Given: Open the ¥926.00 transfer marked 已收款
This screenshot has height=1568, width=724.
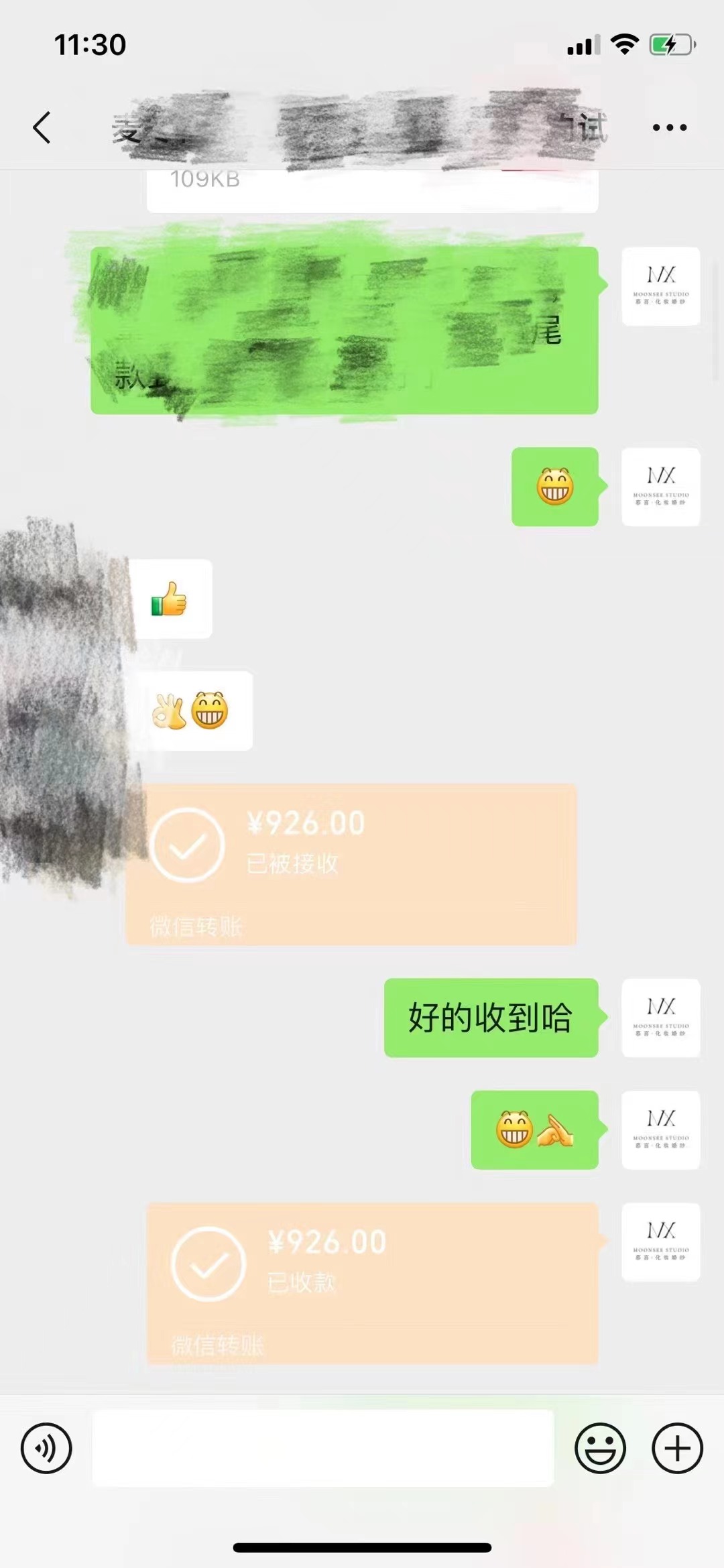Looking at the screenshot, I should [373, 1284].
